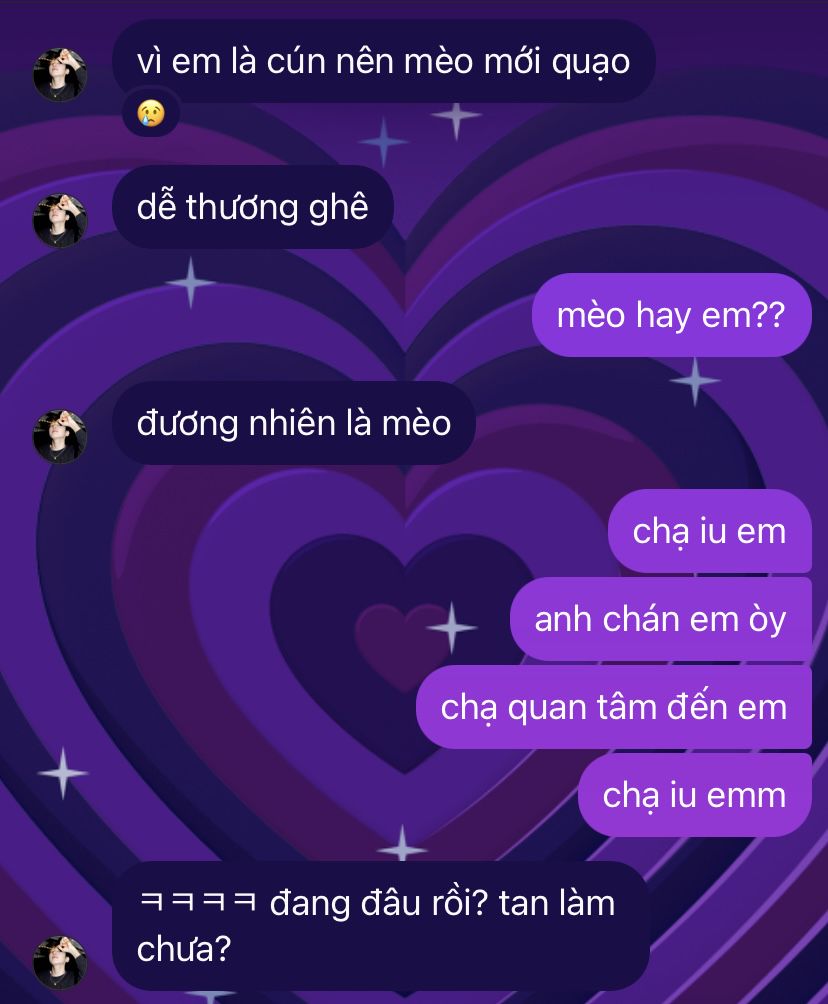Tap the sender avatar beside 'dễ thương ghê'
Screen dimensions: 828x1004
click(61, 220)
